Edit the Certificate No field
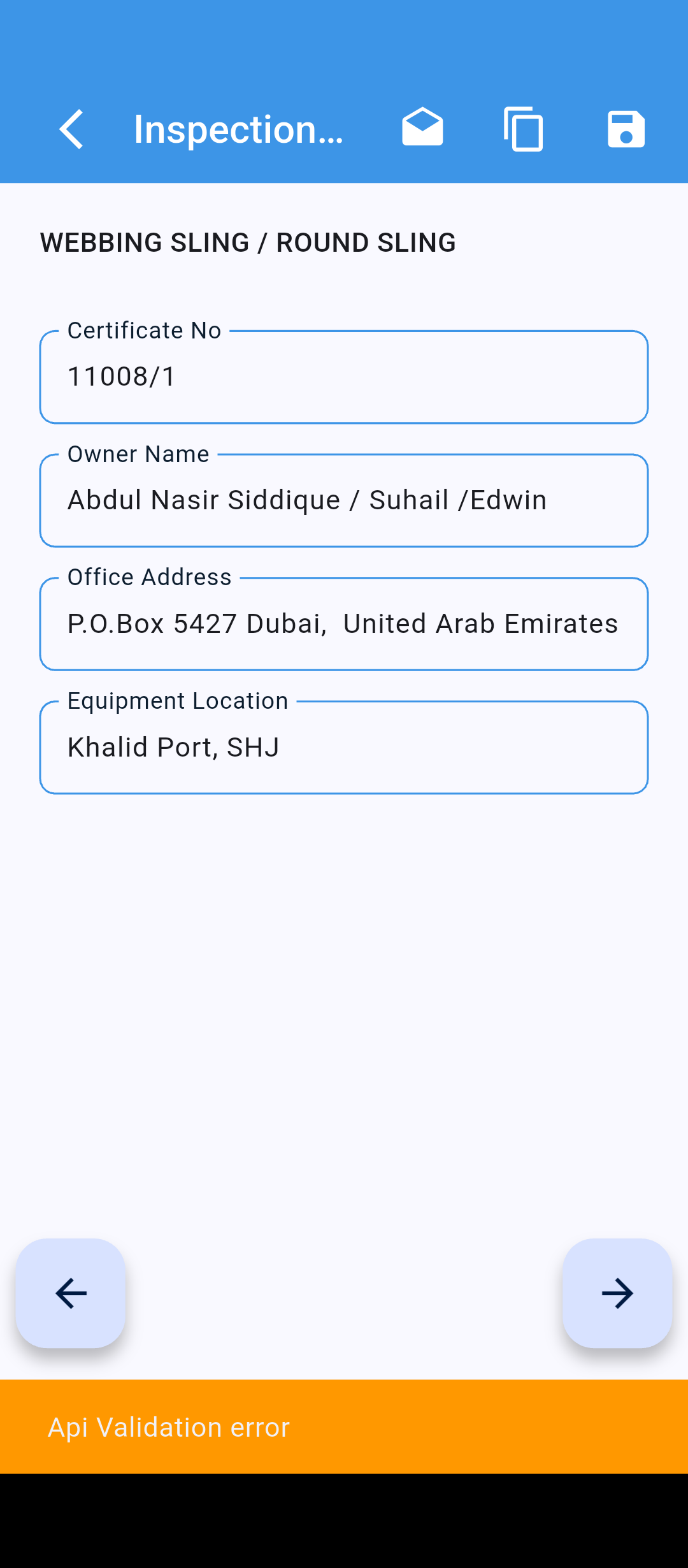The image size is (688, 1568). 344,377
